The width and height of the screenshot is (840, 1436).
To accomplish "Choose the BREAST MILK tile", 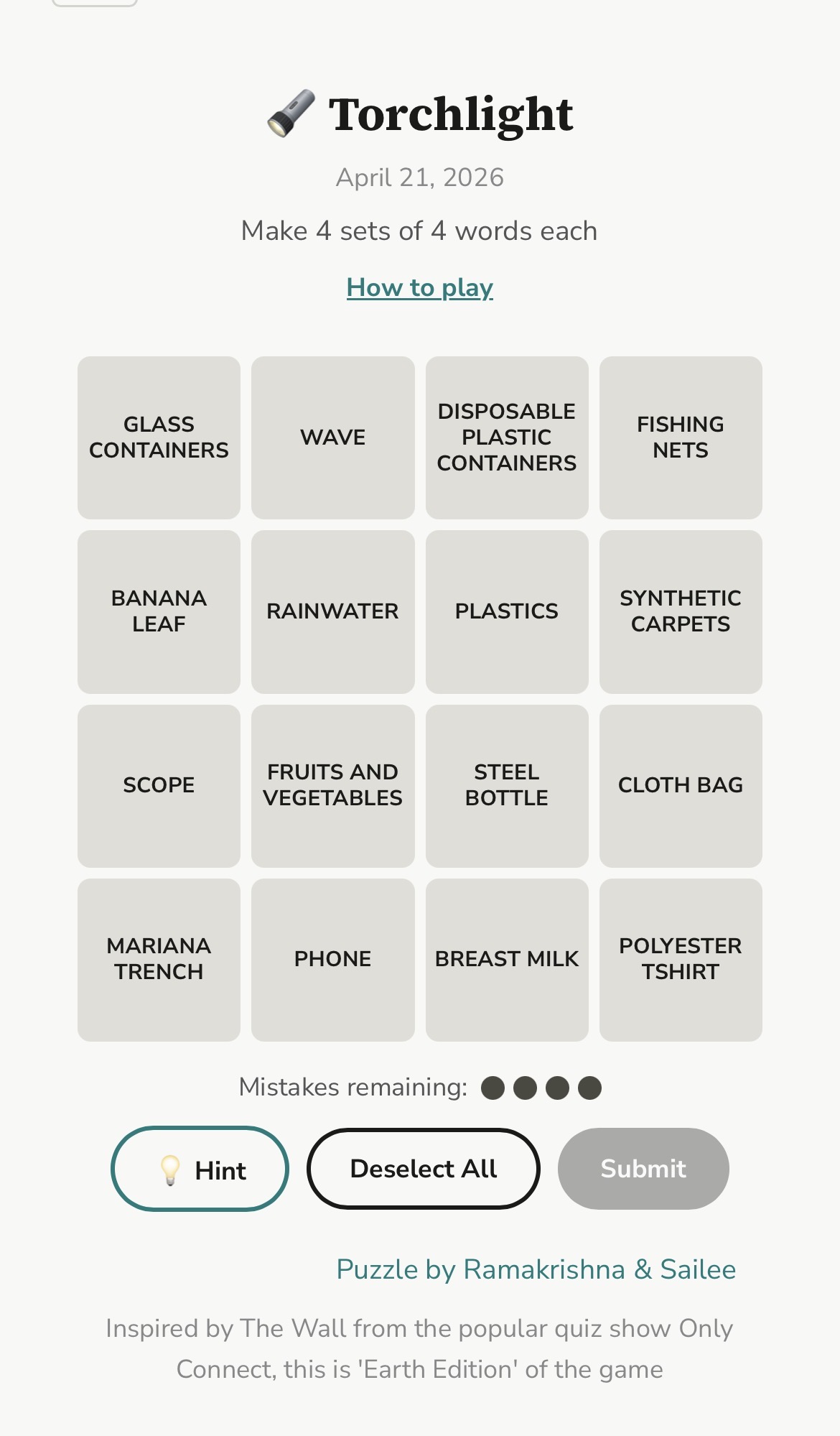I will click(506, 959).
